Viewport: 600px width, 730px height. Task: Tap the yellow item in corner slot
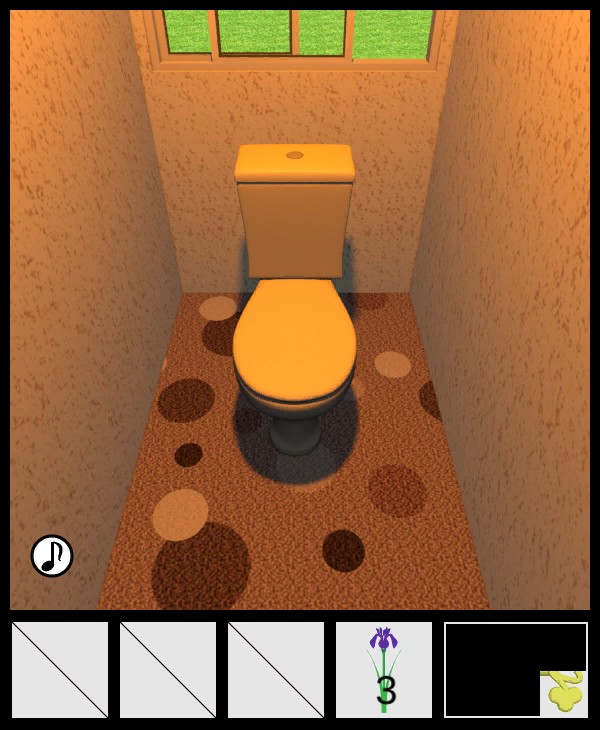click(564, 692)
